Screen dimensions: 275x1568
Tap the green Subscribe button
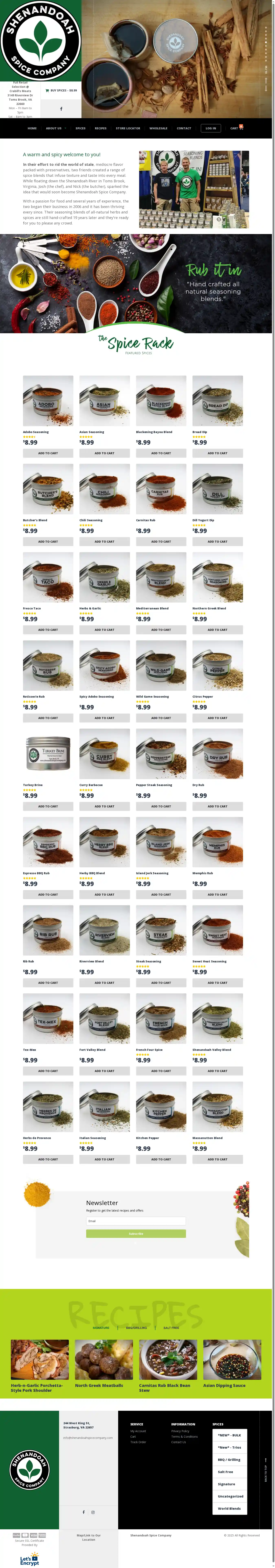(x=136, y=1233)
